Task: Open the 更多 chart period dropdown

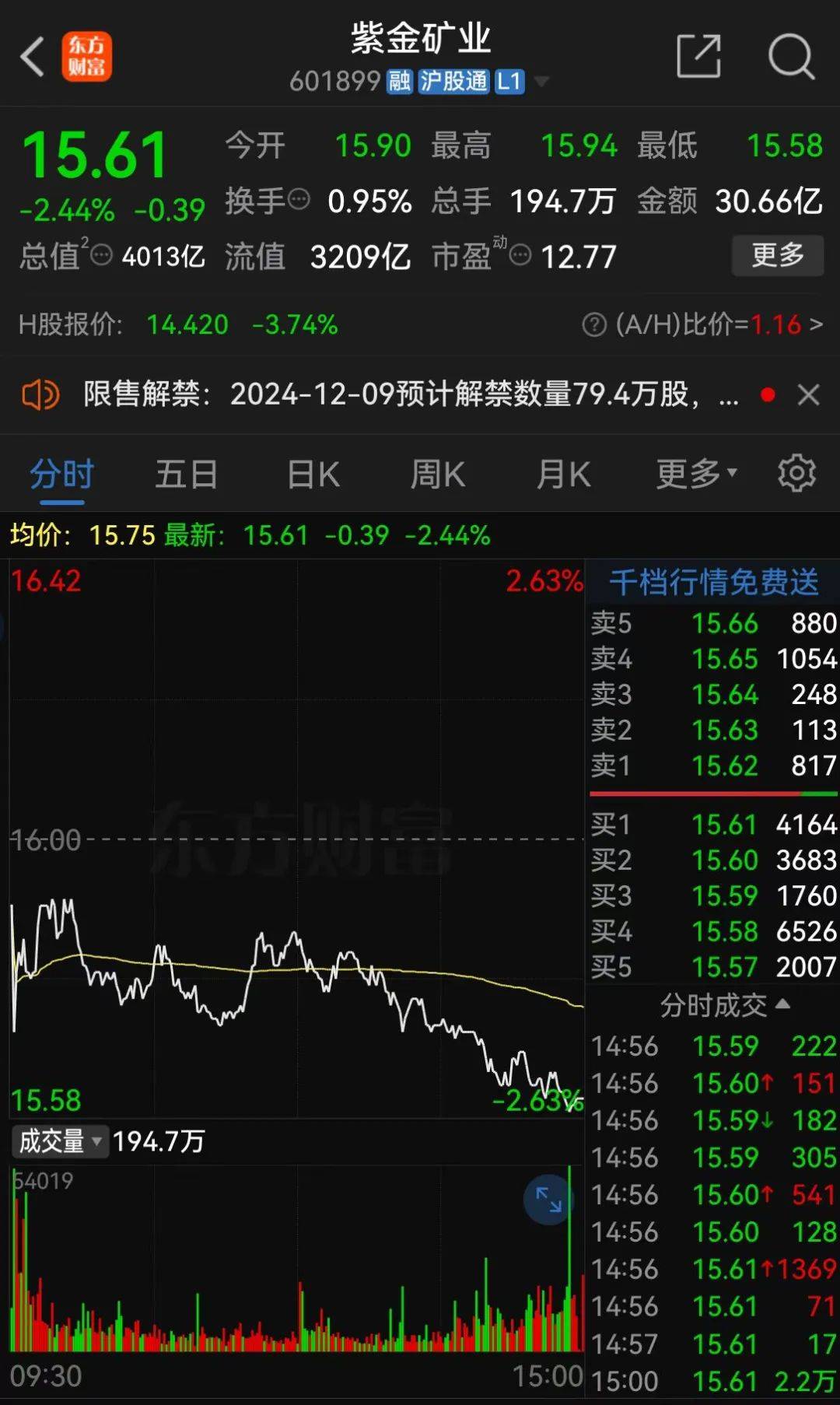Action: [x=696, y=474]
